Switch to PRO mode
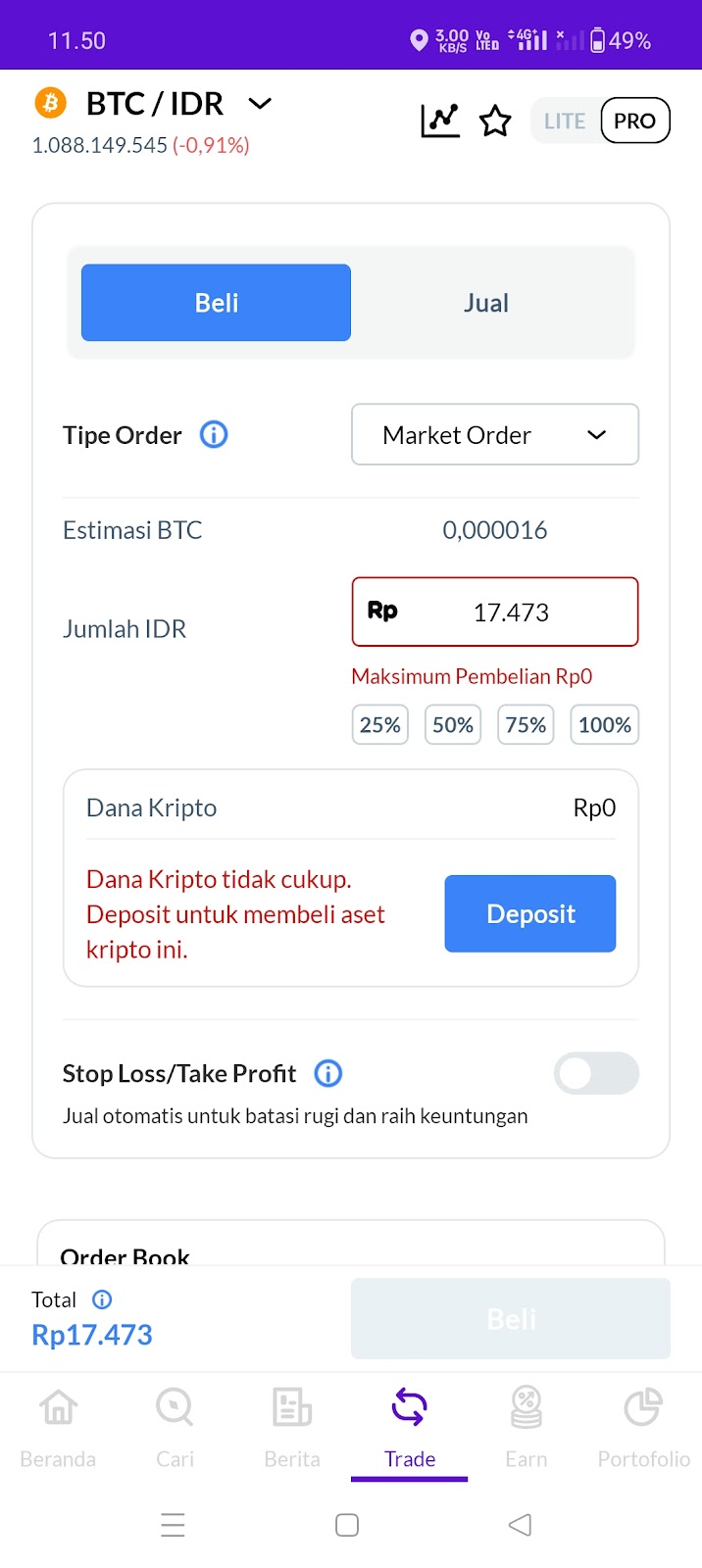 tap(634, 121)
